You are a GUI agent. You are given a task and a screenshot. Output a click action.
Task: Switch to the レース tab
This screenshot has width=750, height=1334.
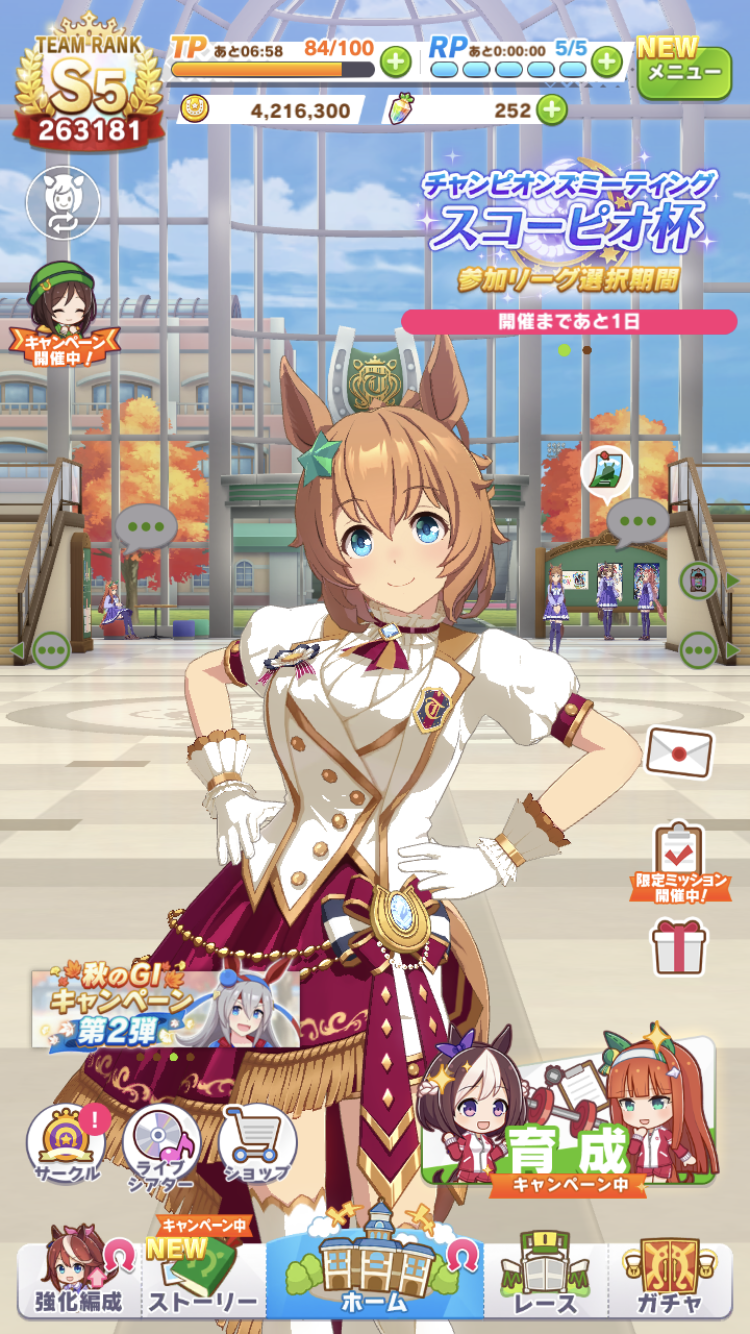pos(546,1280)
